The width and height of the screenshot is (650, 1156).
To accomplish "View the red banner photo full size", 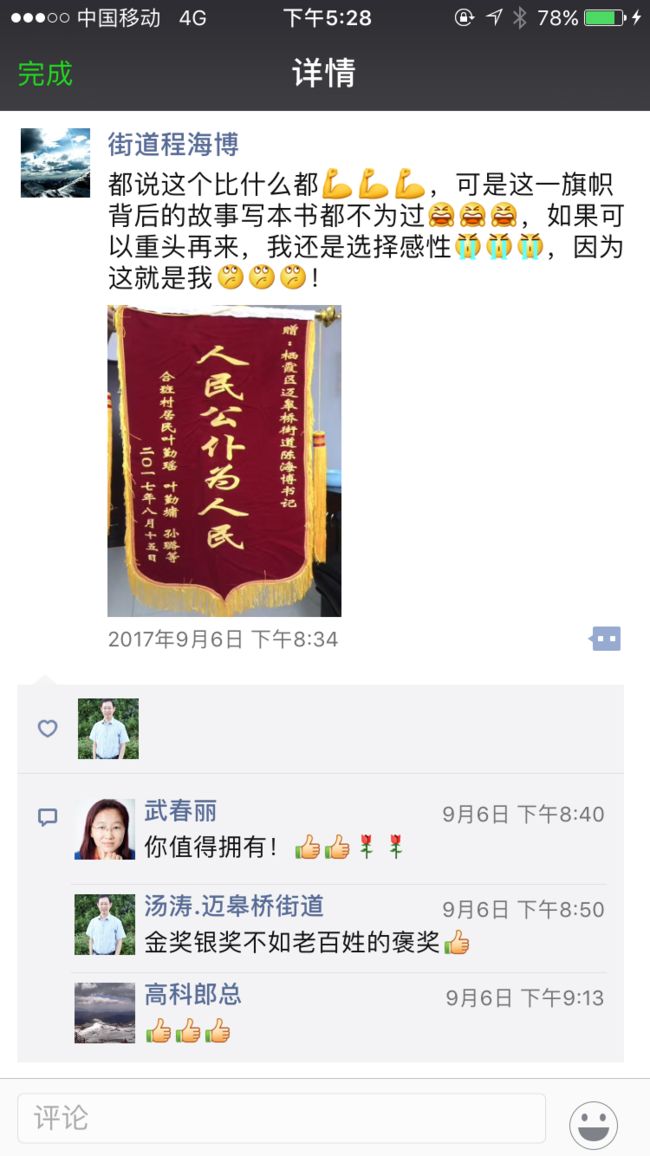I will 224,461.
